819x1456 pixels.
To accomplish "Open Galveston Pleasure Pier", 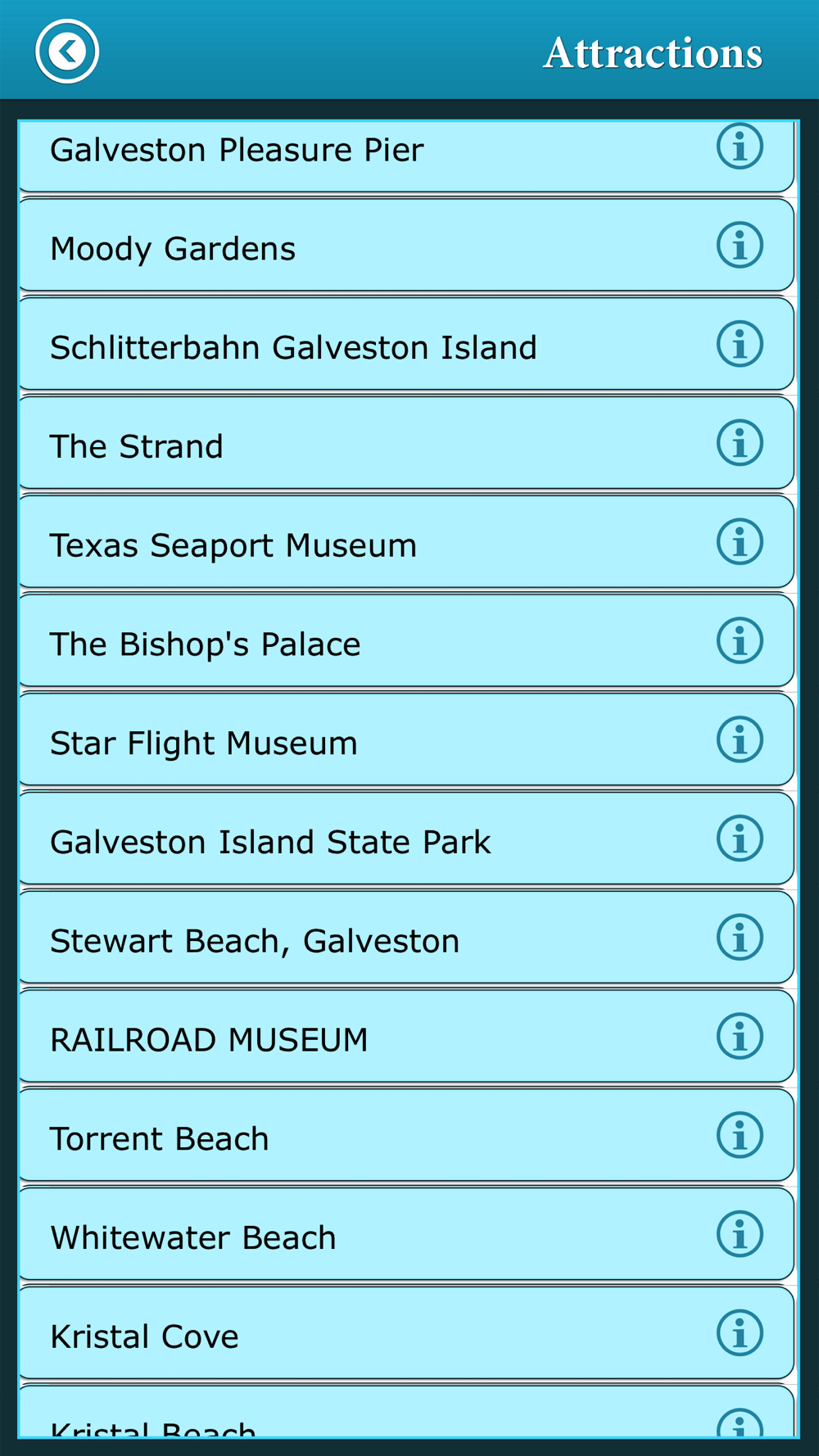I will coord(406,156).
